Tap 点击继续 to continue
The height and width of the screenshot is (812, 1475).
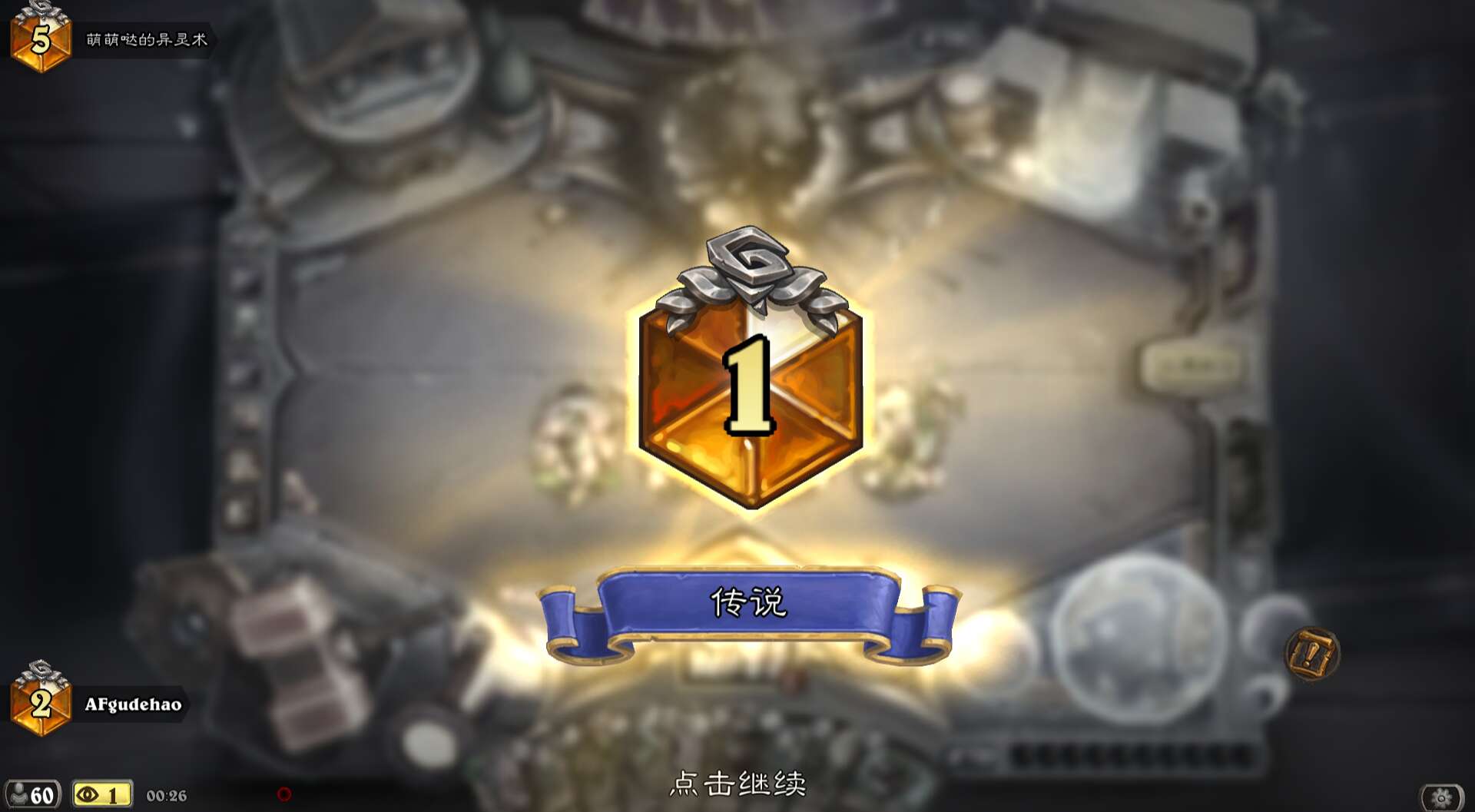click(737, 784)
